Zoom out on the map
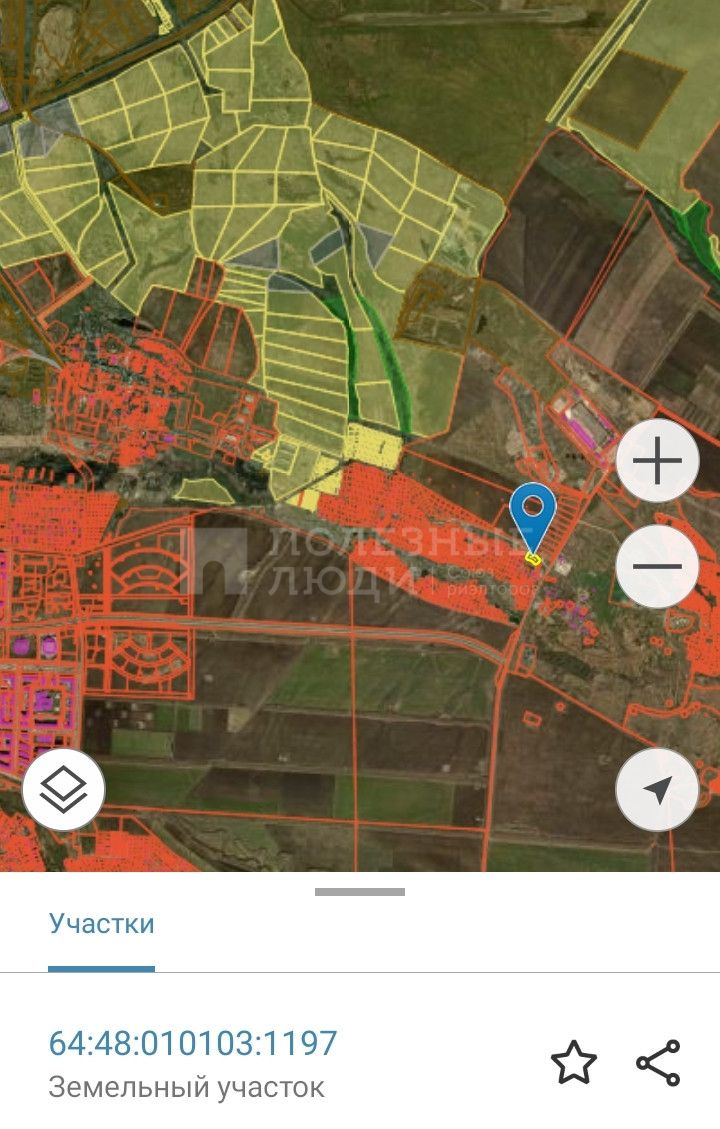Screen dimensions: 720x1129 (657, 566)
